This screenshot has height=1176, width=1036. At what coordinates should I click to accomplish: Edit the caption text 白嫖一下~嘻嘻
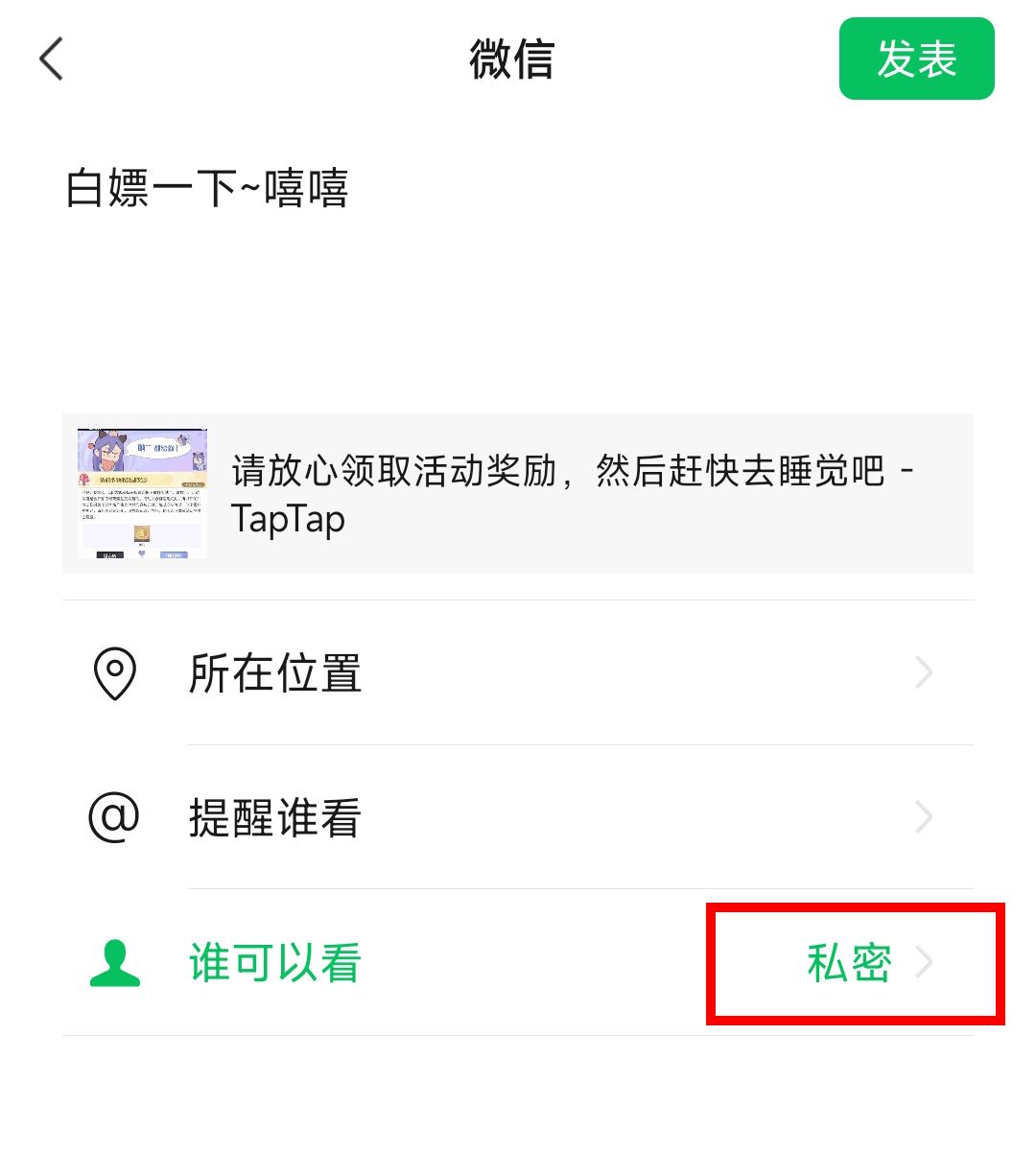(x=208, y=190)
